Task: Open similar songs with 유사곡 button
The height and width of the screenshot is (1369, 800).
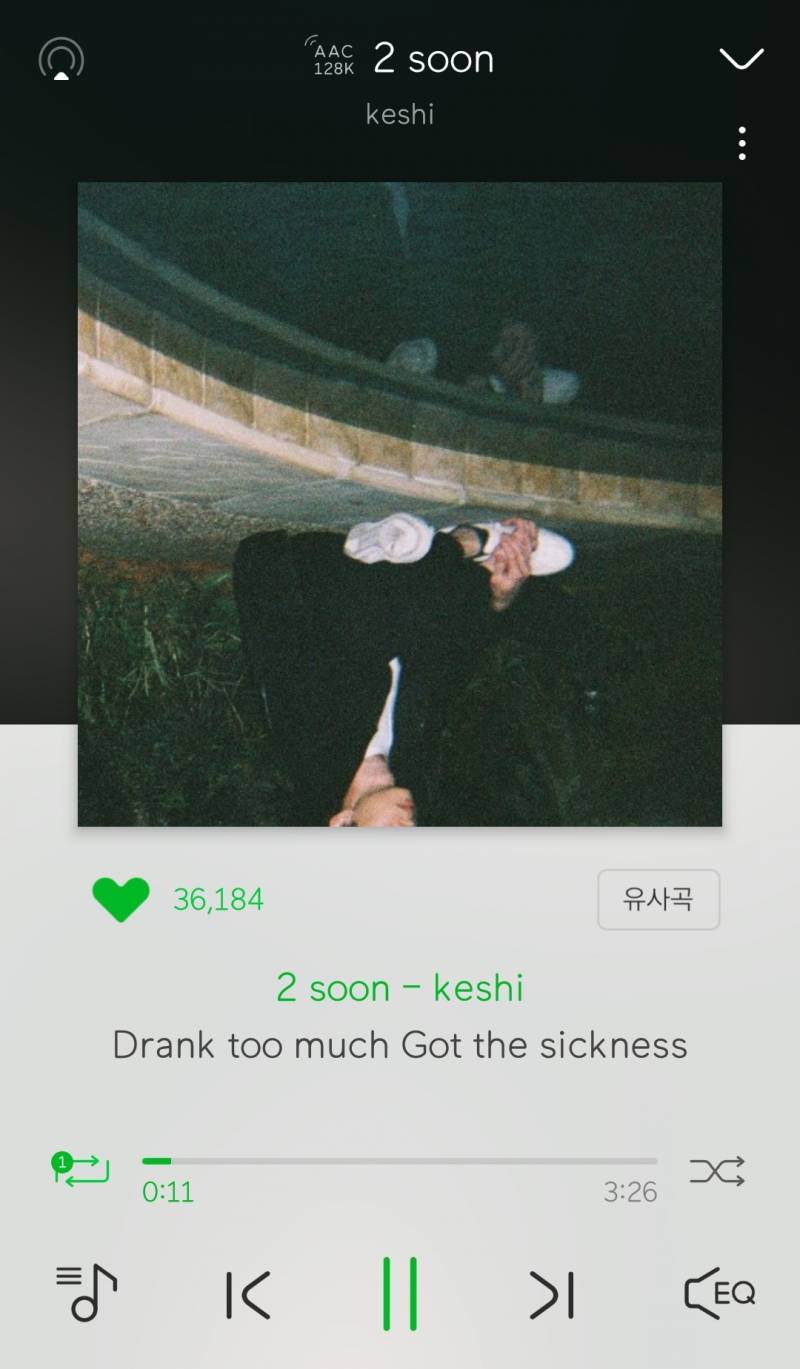Action: (x=658, y=900)
